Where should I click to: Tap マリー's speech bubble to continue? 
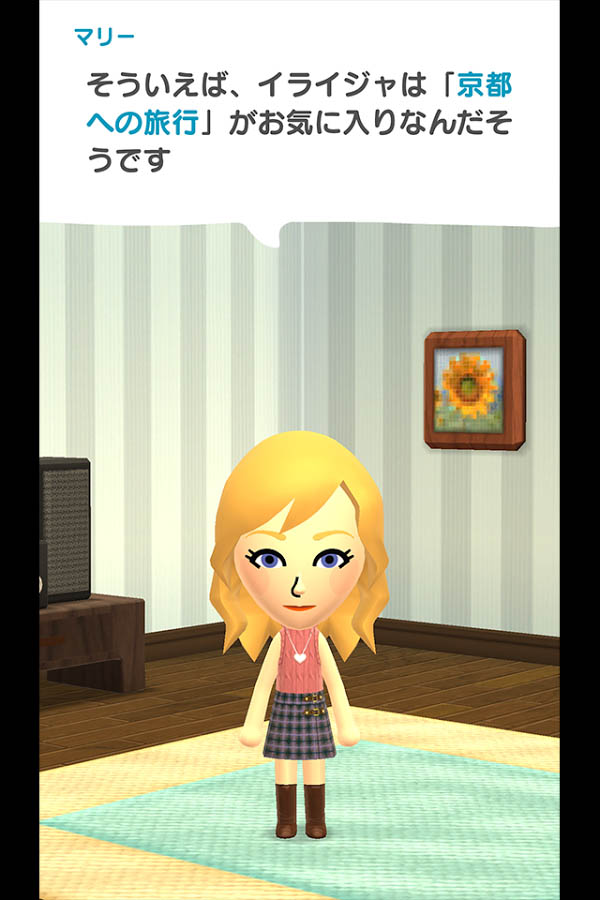(300, 120)
